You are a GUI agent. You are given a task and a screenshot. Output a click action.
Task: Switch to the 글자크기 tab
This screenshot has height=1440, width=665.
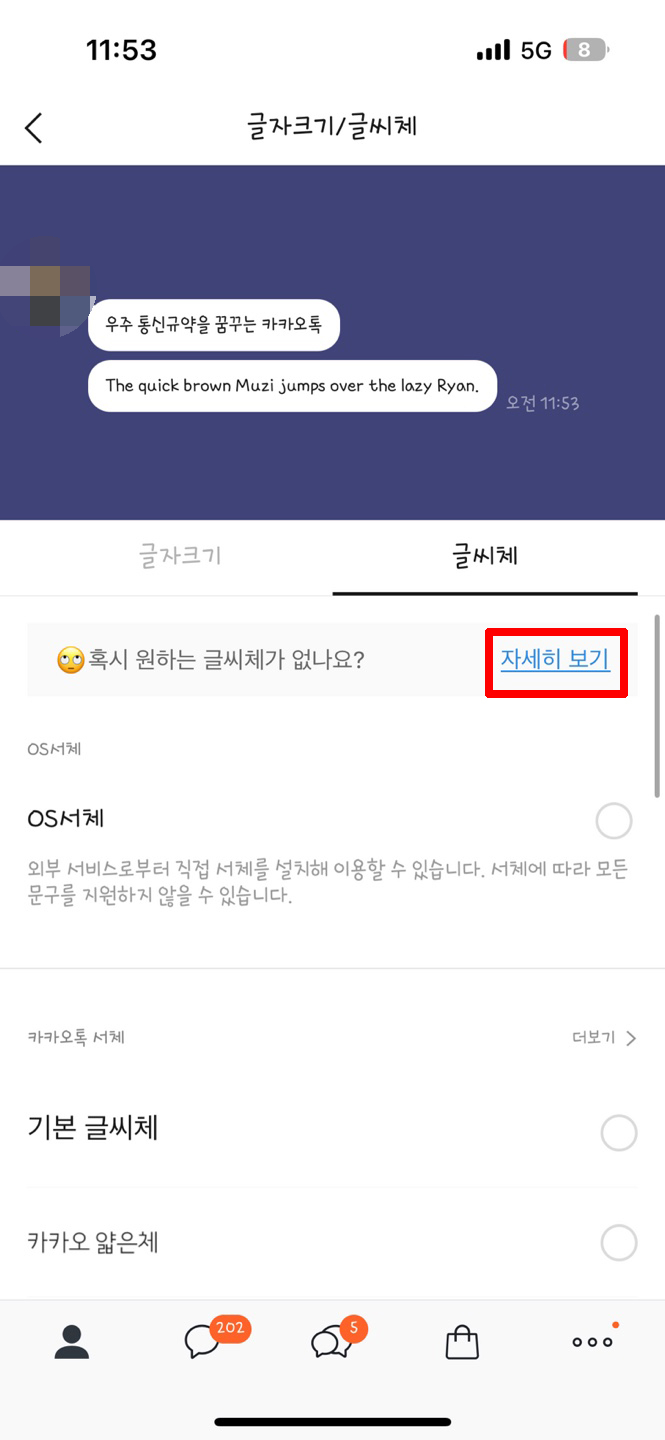pos(180,556)
